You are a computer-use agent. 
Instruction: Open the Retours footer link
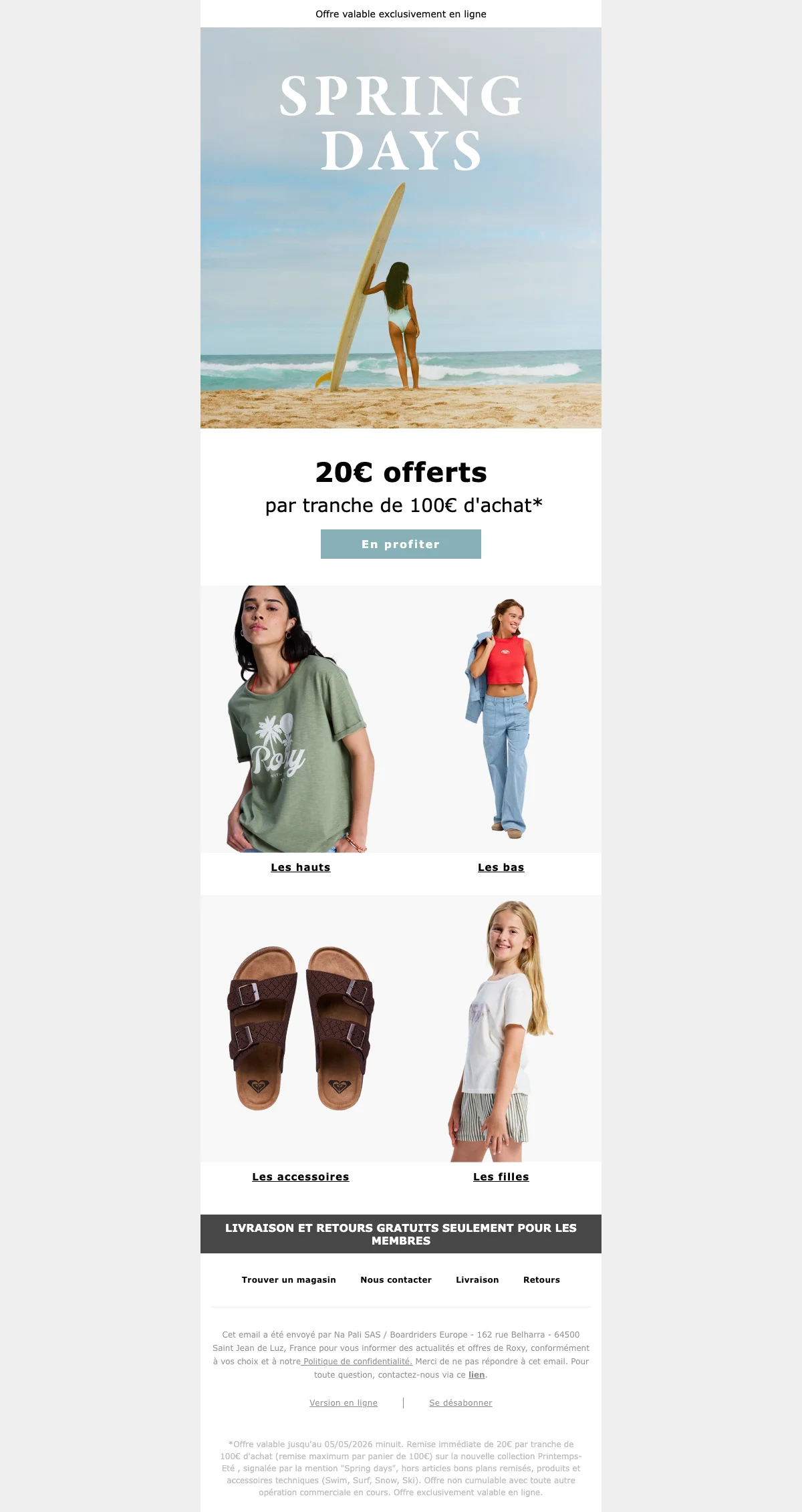pyautogui.click(x=542, y=1279)
